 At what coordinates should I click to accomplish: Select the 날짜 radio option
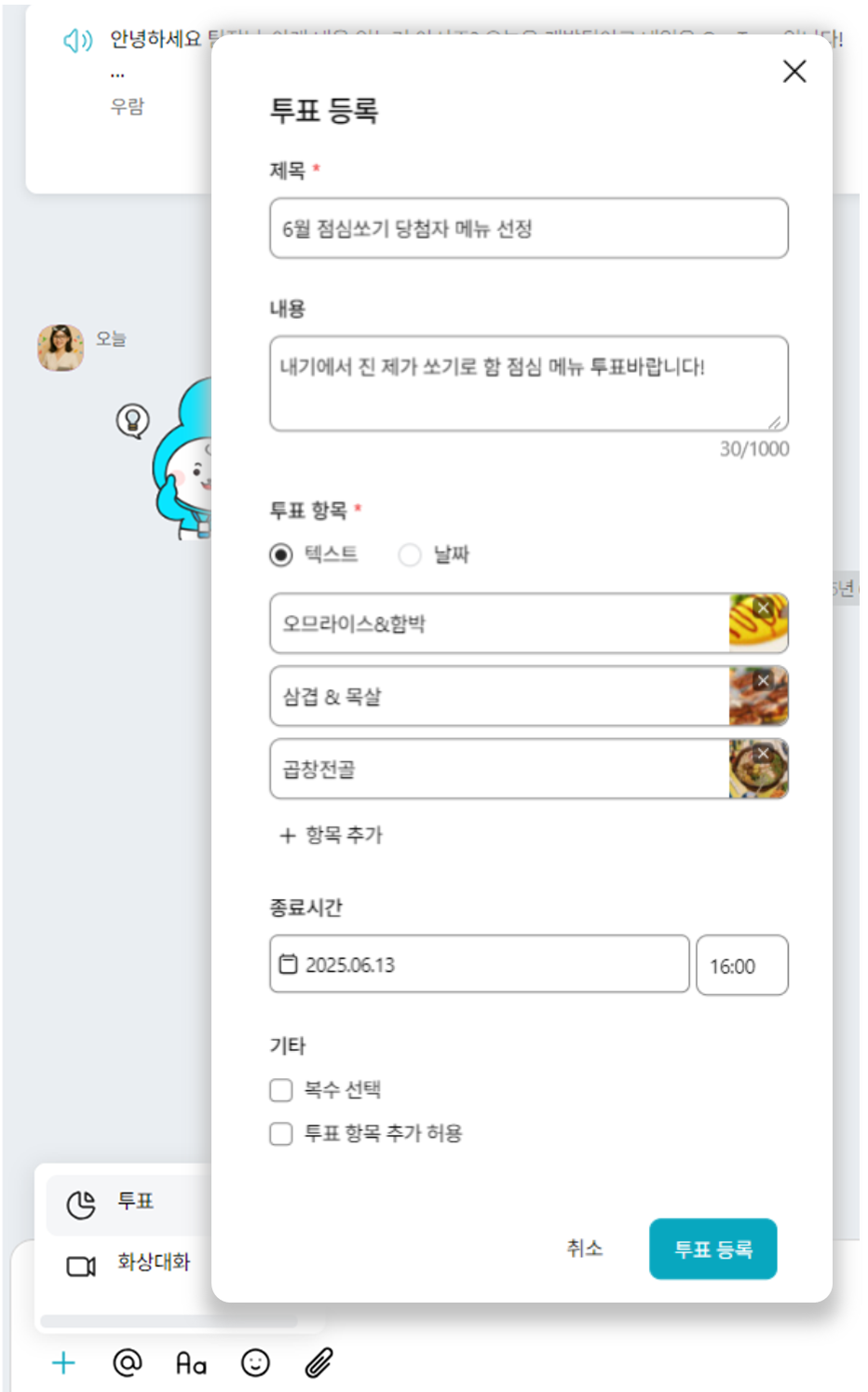[x=410, y=555]
